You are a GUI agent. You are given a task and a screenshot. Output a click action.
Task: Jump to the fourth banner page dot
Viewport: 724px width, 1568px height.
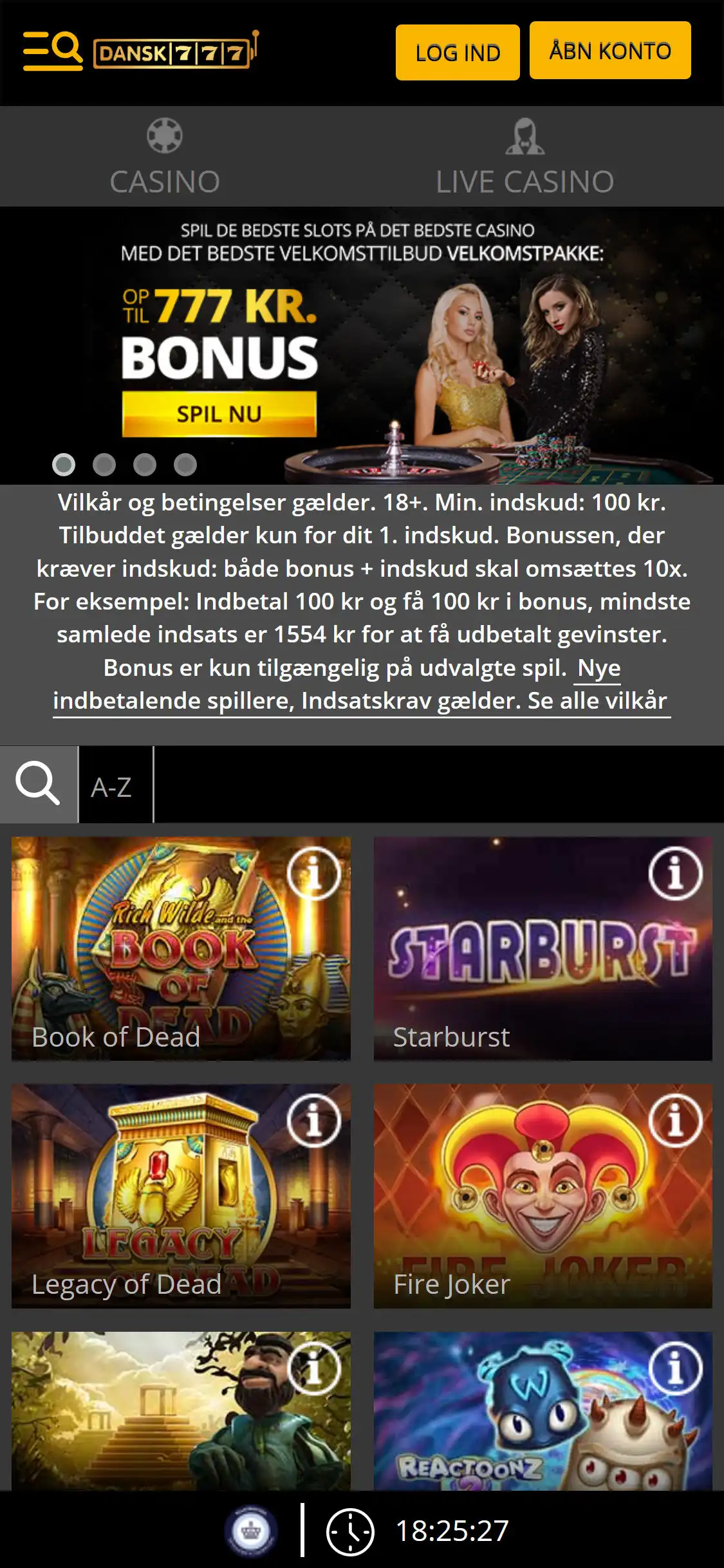pos(185,465)
